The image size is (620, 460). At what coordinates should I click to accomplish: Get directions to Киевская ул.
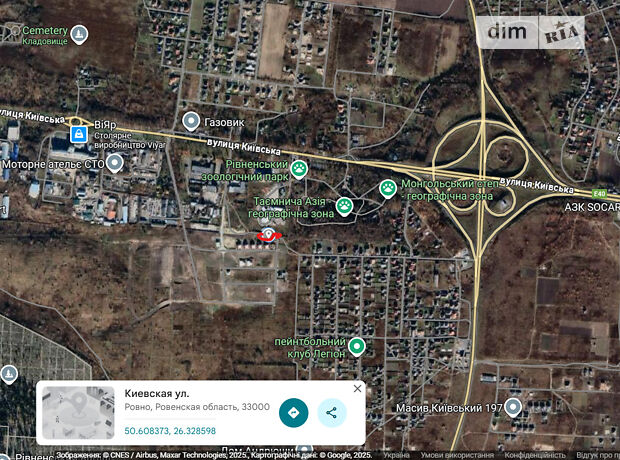293,412
